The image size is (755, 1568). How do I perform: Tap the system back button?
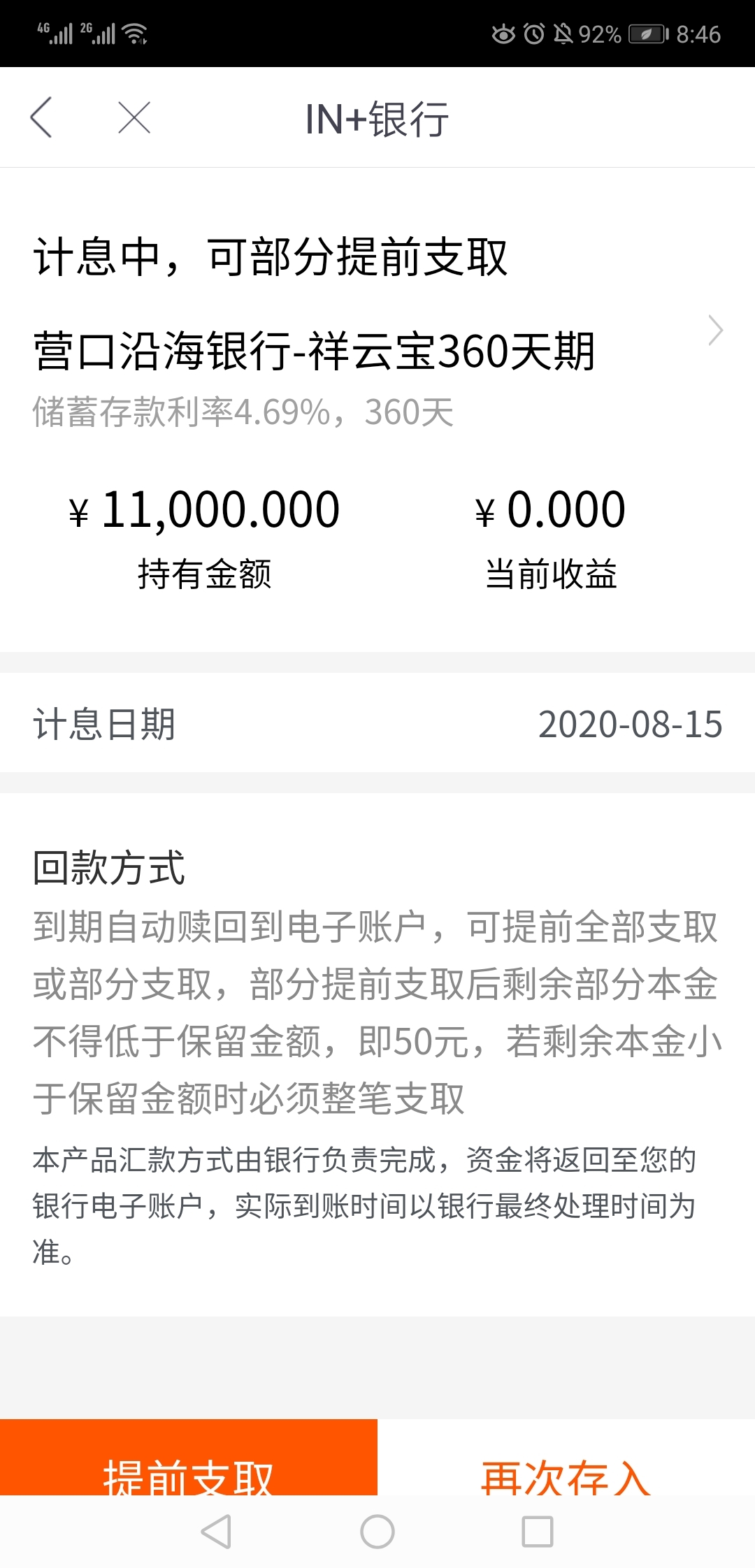coord(216,1532)
